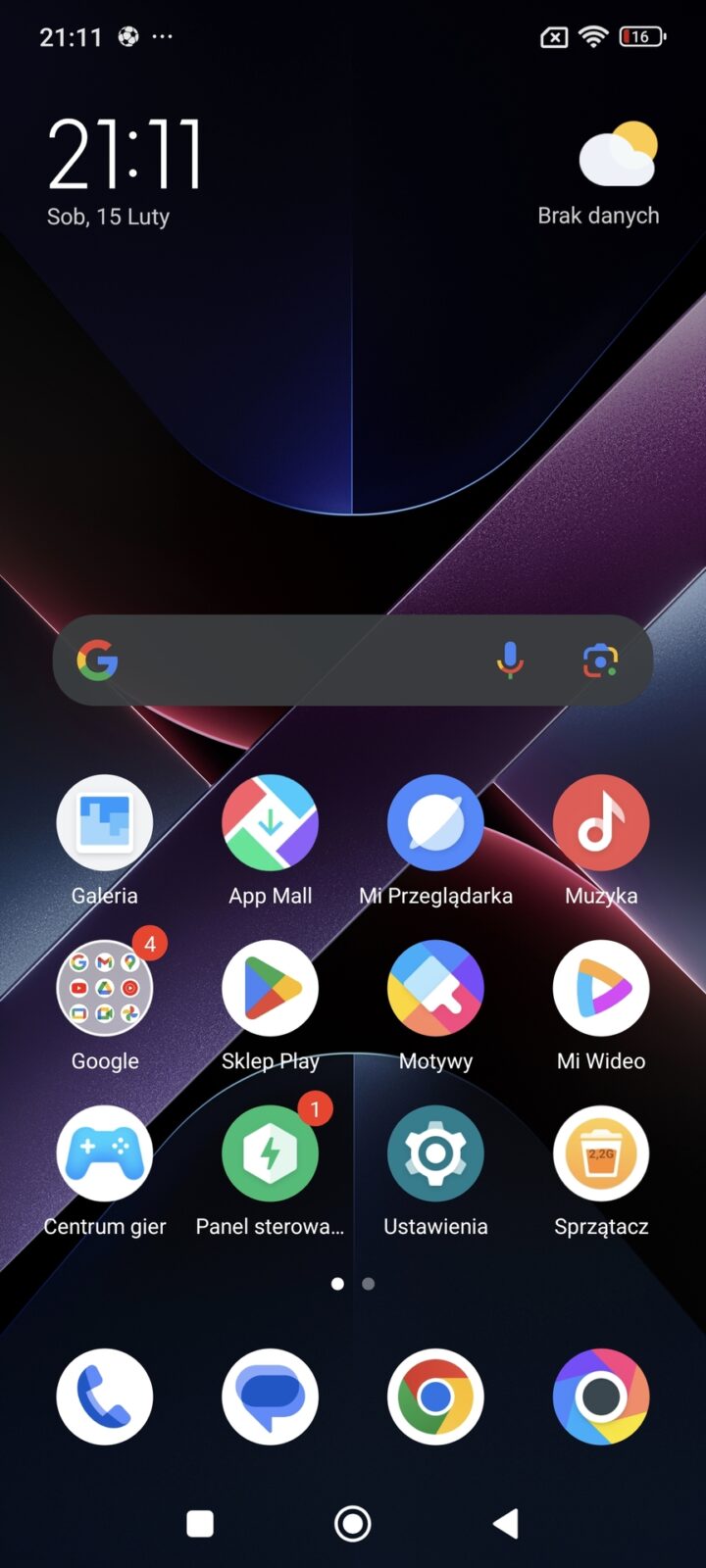Open the Google folder

[105, 989]
